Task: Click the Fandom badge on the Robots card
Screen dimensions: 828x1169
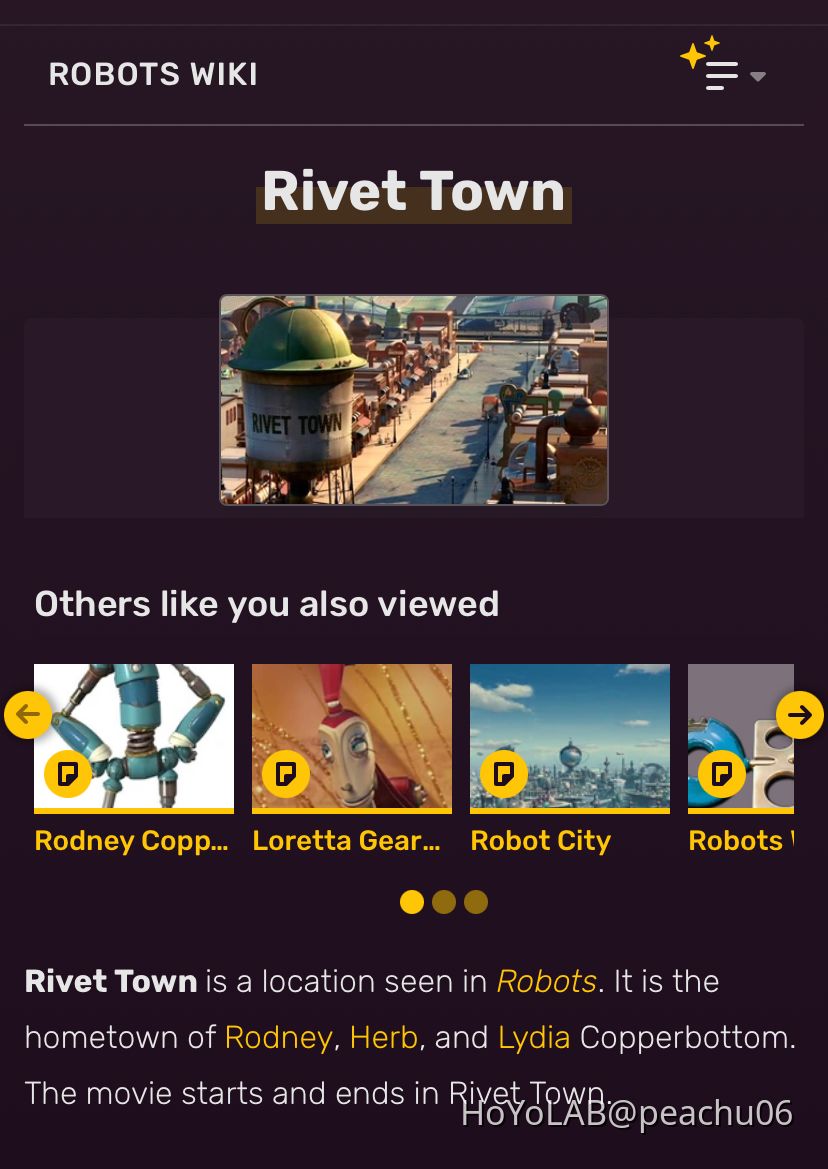Action: pos(721,773)
